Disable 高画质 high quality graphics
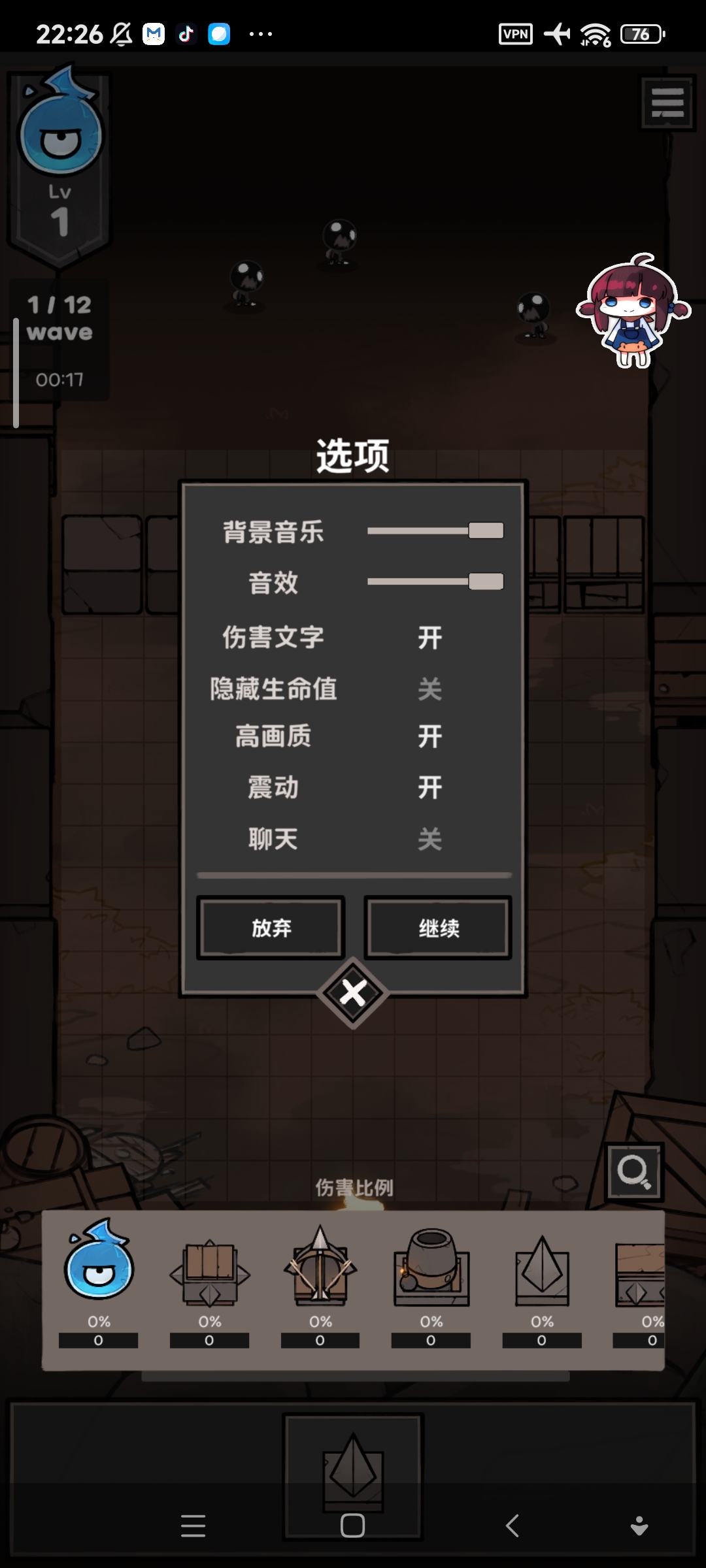 click(x=429, y=737)
